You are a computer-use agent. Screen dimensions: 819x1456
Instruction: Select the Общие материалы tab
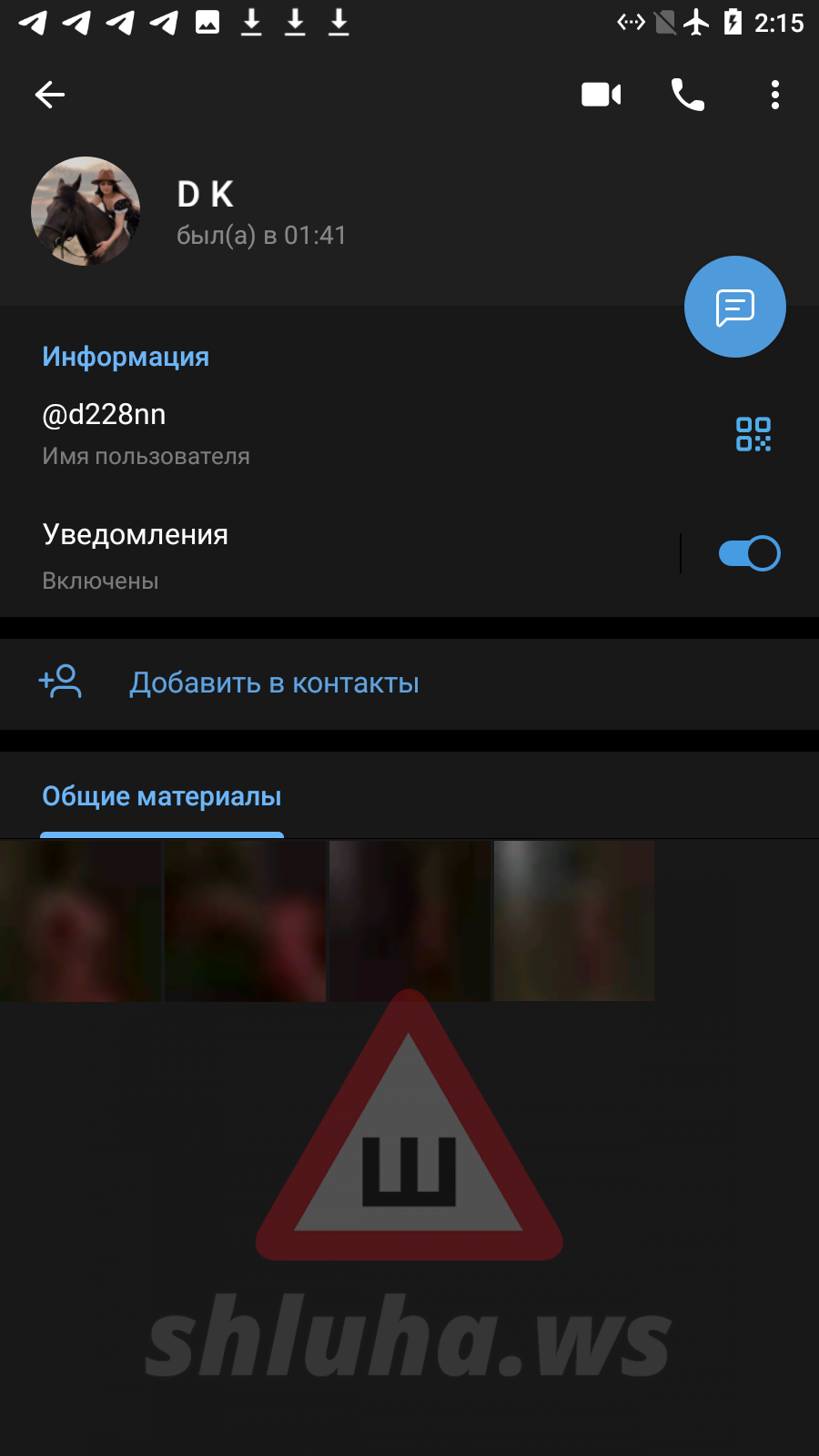[x=162, y=797]
